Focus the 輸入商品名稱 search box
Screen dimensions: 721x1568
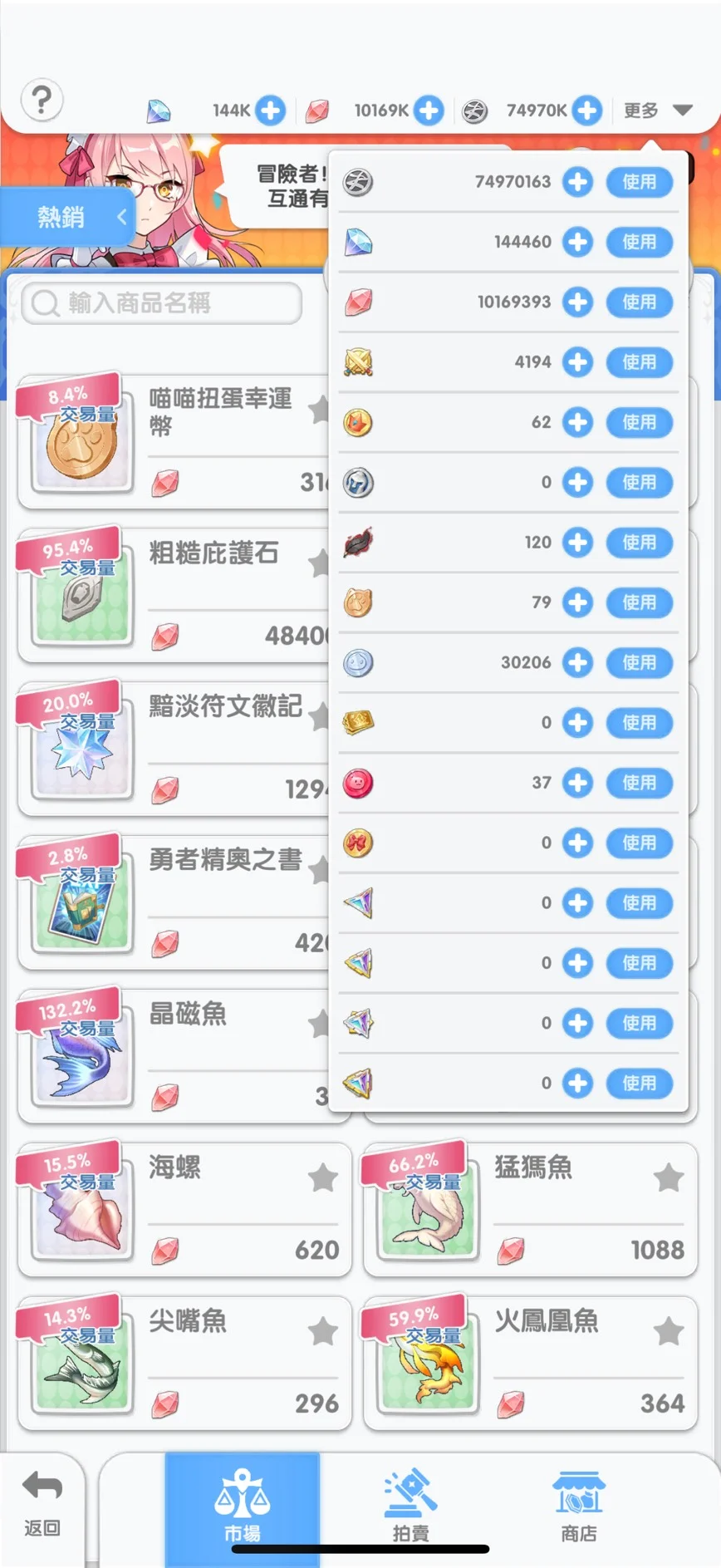pyautogui.click(x=162, y=303)
